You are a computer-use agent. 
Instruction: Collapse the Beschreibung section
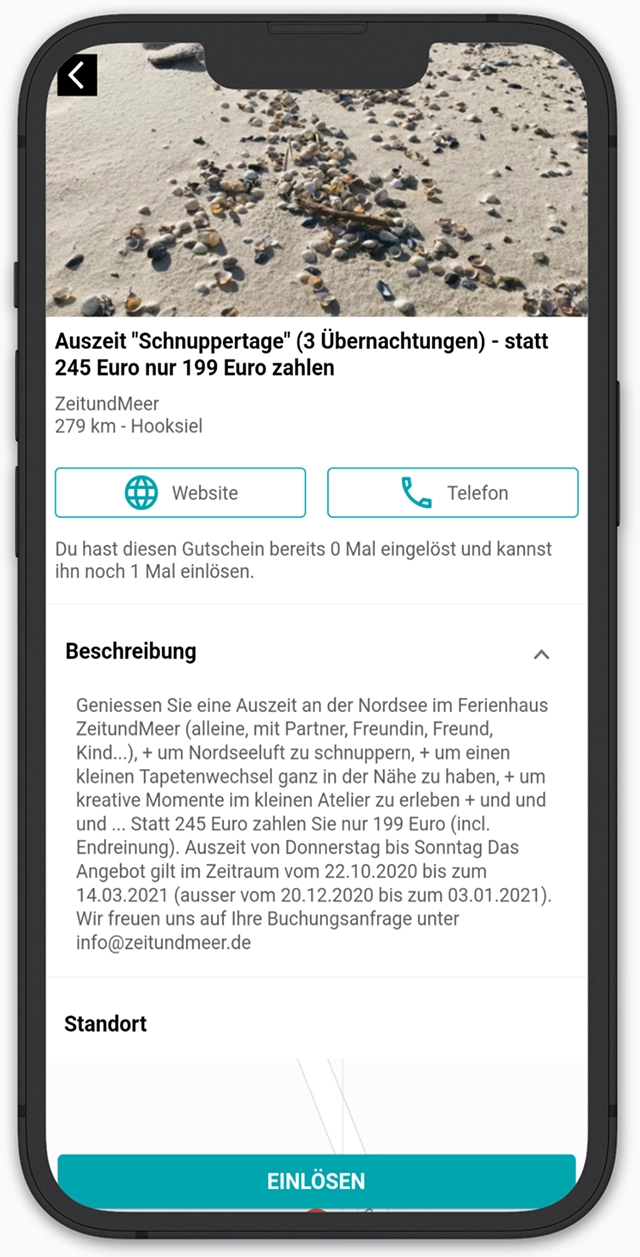pos(541,654)
